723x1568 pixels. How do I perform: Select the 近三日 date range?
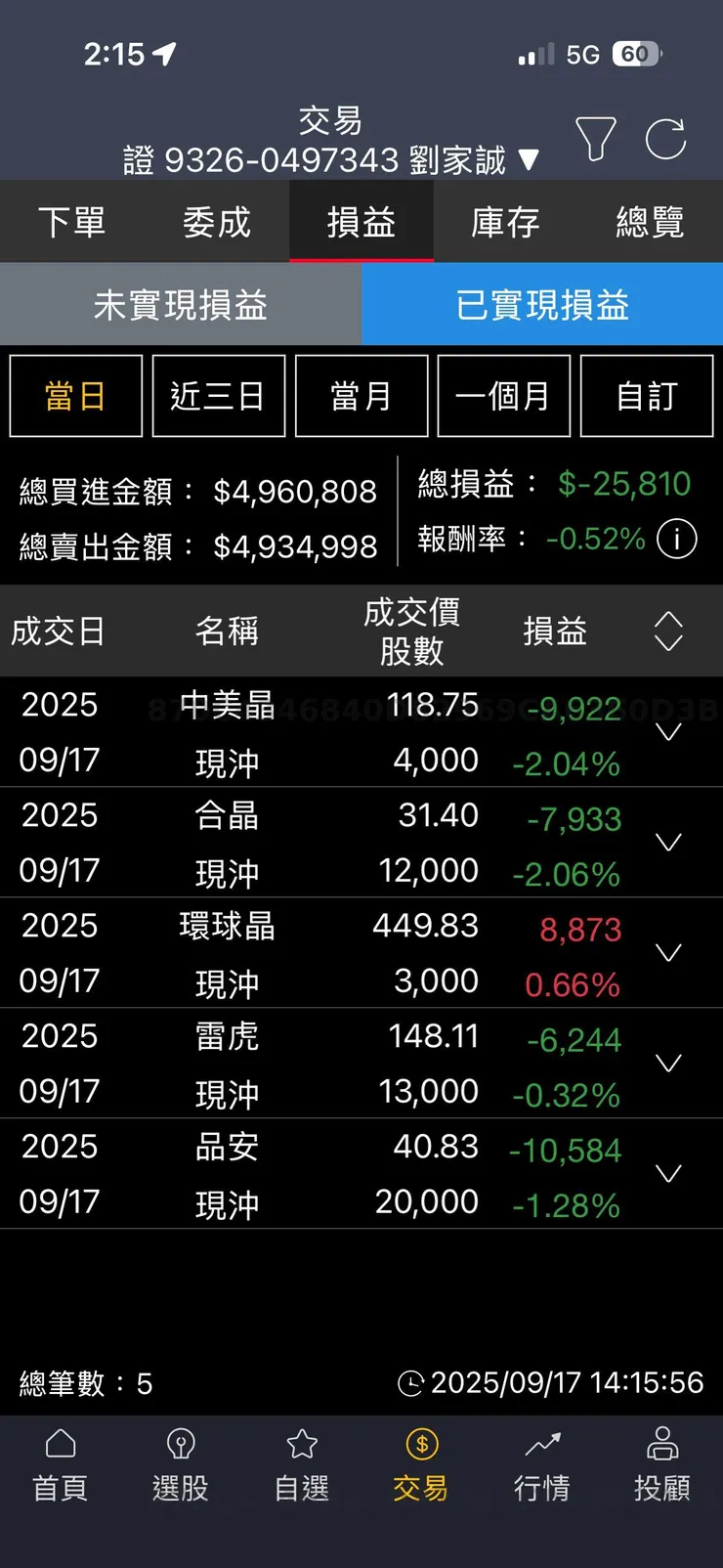point(219,396)
